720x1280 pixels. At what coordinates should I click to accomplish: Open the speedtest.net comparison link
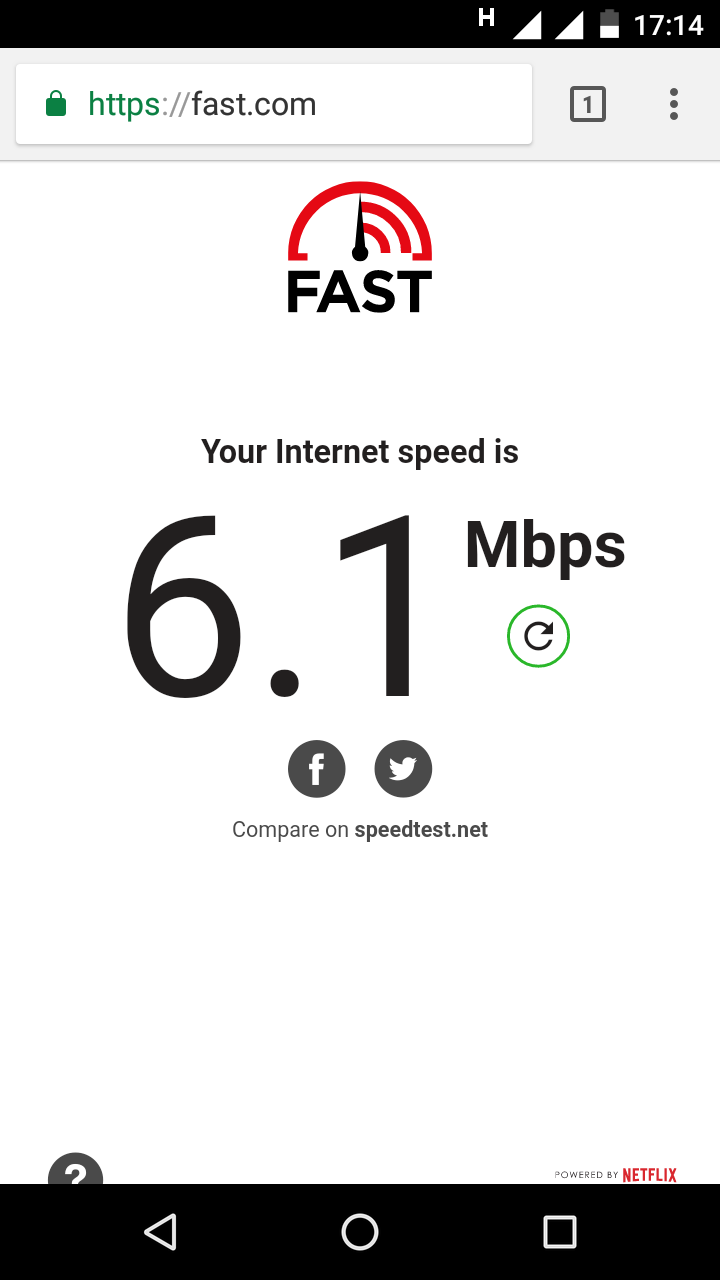pyautogui.click(x=421, y=829)
